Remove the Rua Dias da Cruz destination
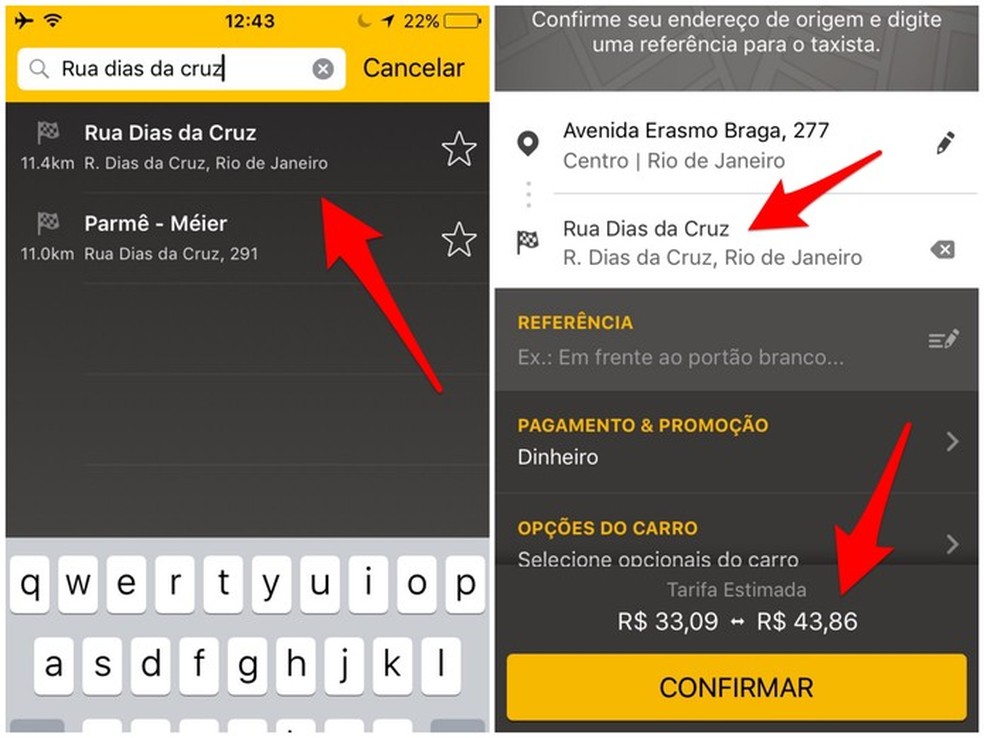This screenshot has width=984, height=738. [942, 250]
